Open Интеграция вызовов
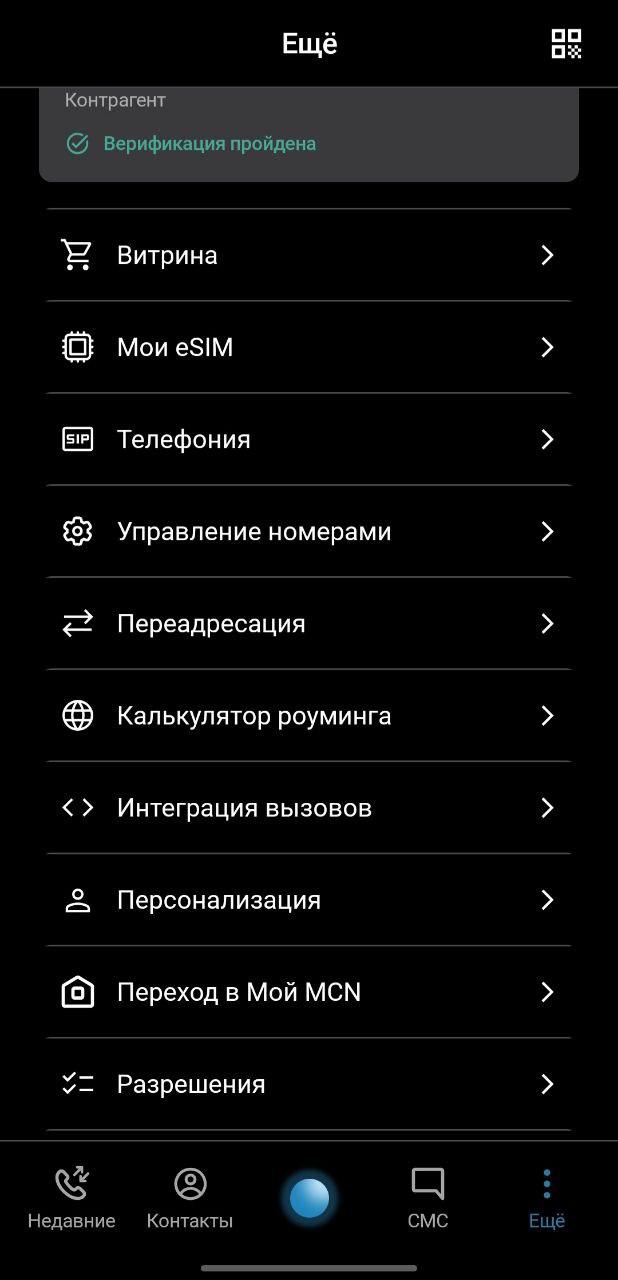The width and height of the screenshot is (618, 1280). point(308,808)
